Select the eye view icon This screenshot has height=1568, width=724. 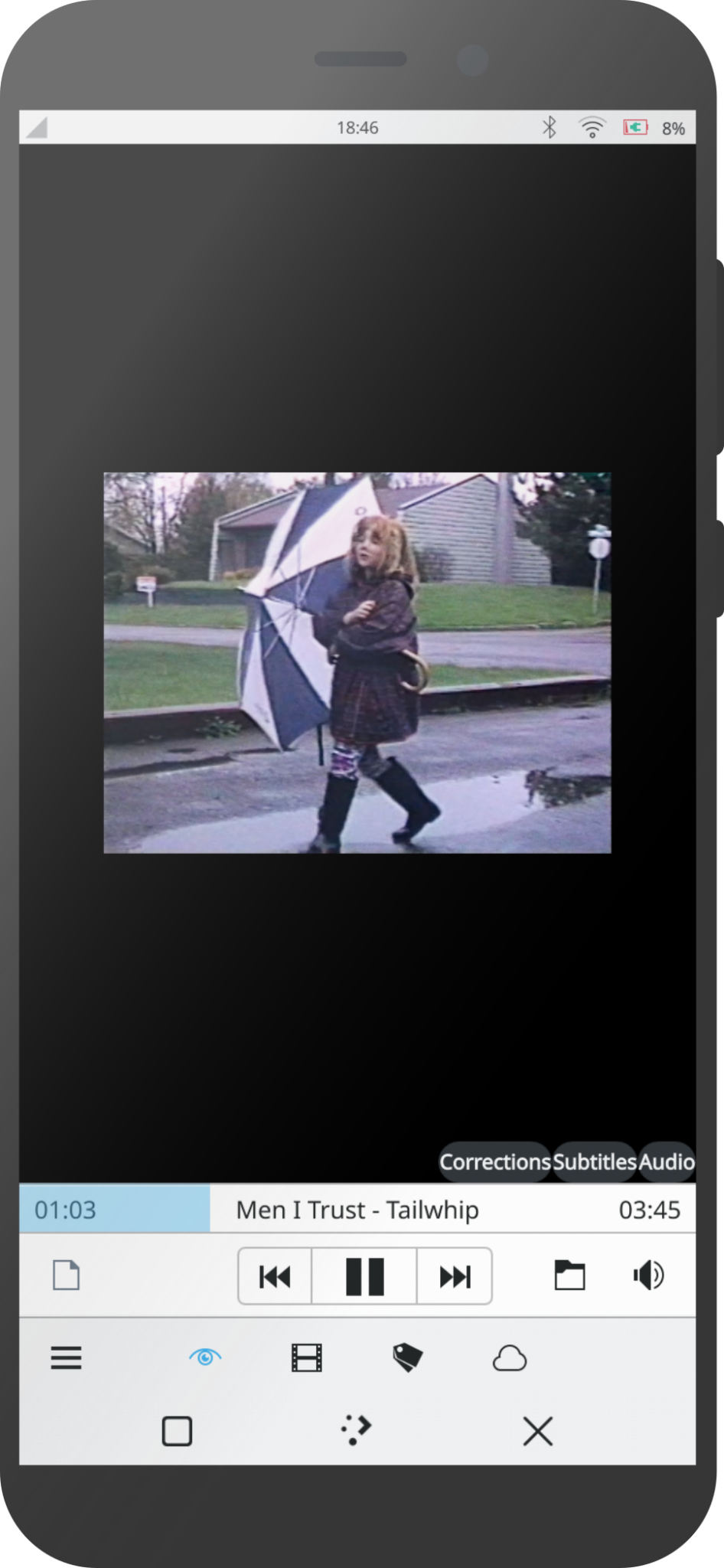coord(204,1358)
